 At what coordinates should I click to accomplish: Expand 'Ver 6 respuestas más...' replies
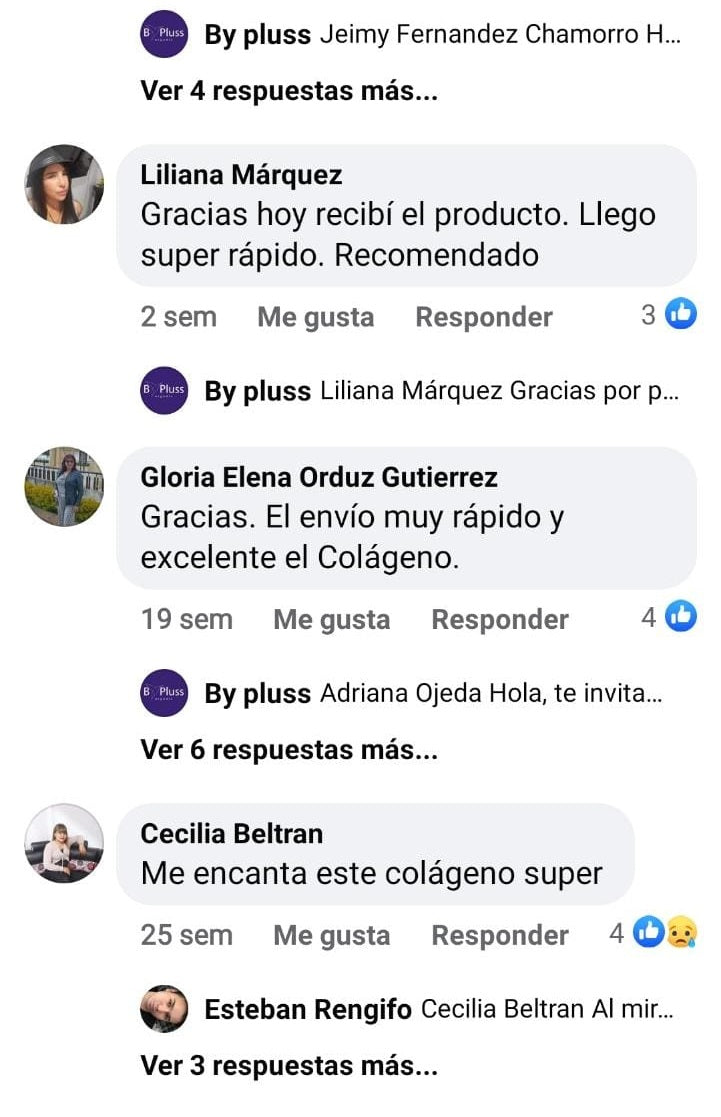pyautogui.click(x=289, y=749)
